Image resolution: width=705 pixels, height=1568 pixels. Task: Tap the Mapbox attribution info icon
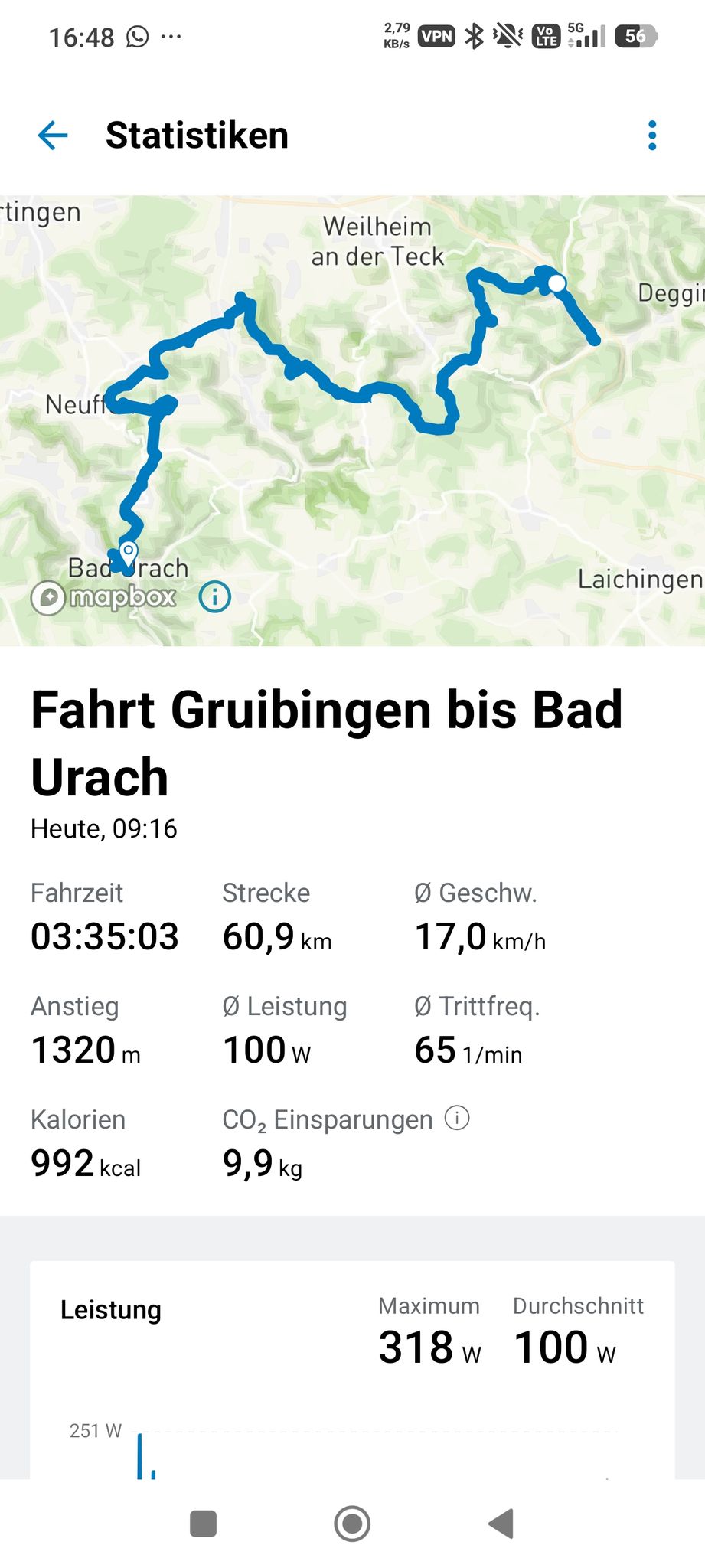pyautogui.click(x=215, y=596)
